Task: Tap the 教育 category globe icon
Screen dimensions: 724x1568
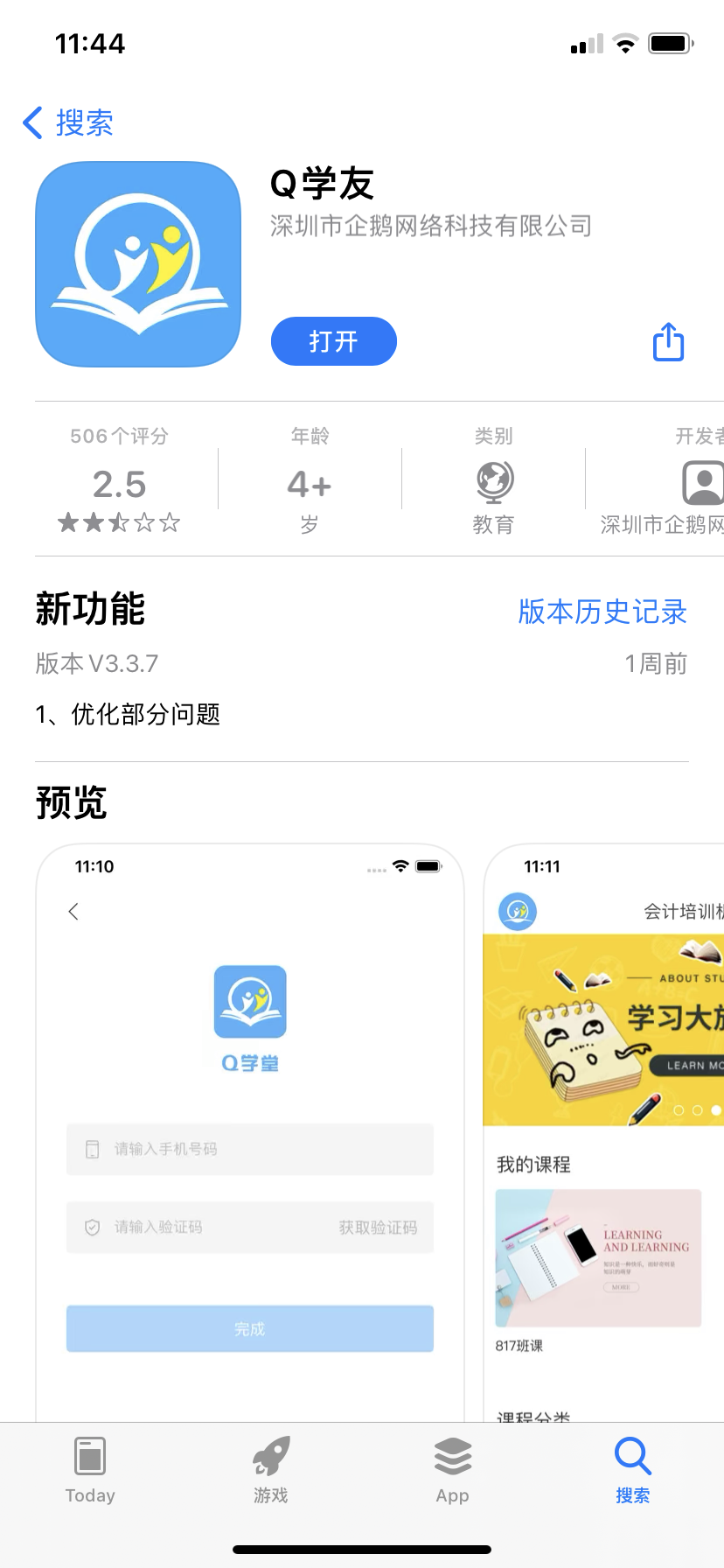Action: point(492,480)
